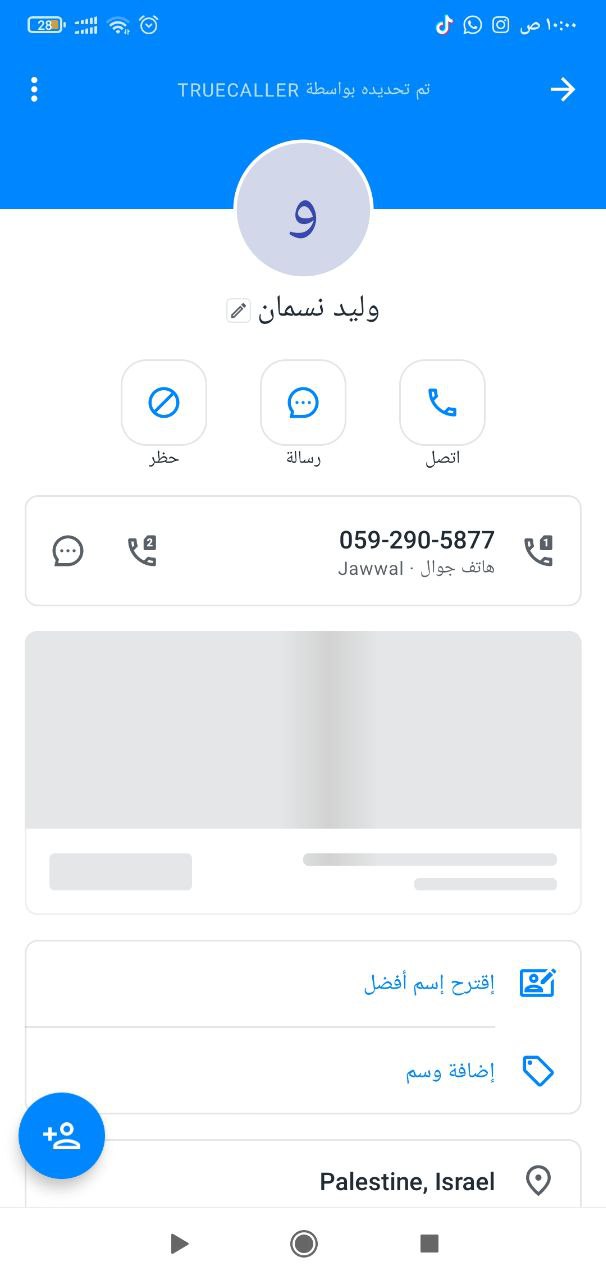Screen dimensions: 606x1280
Task: Open the Palestine, Israel location row
Action: (x=303, y=1181)
